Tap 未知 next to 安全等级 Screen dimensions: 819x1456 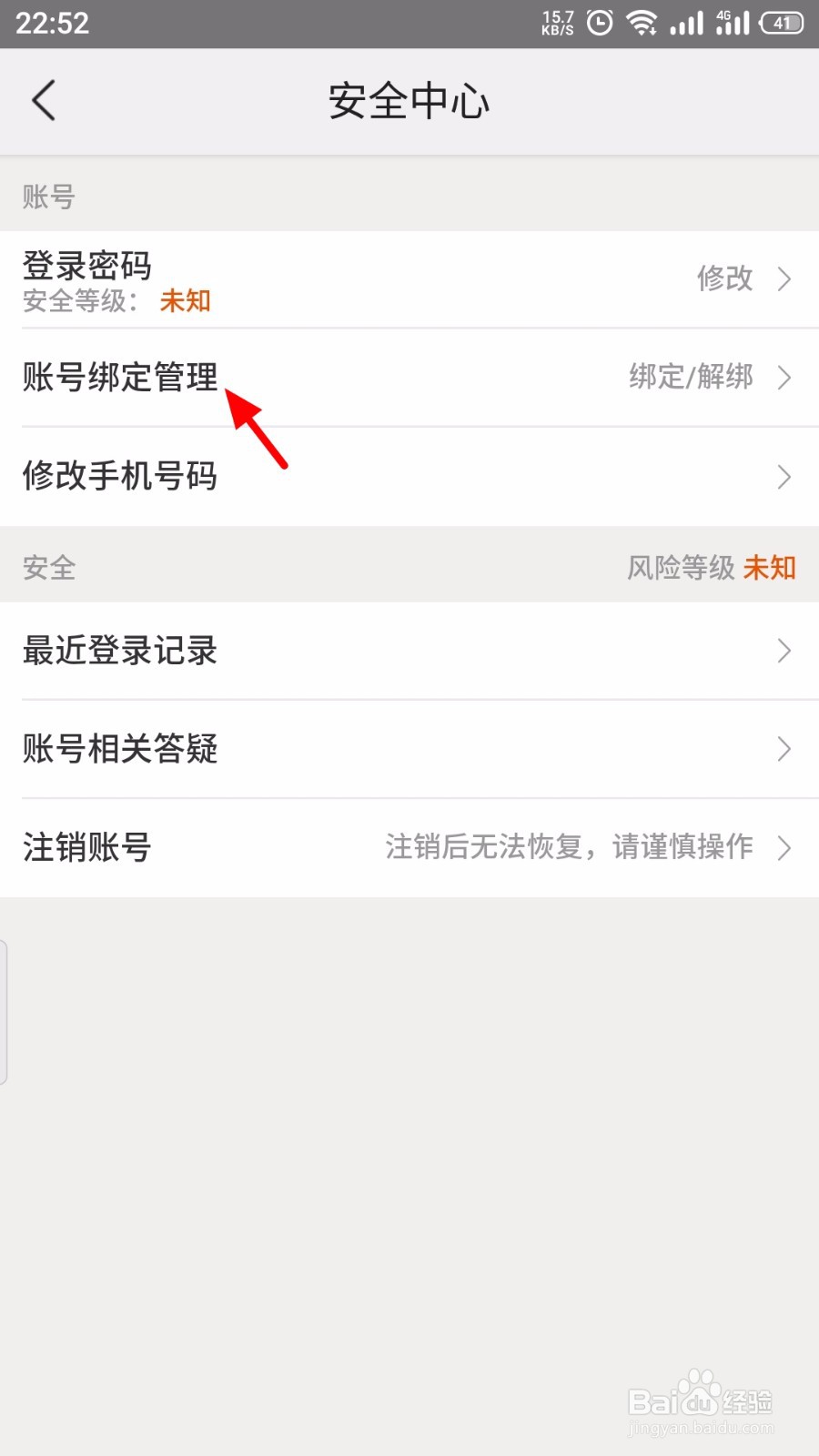tap(185, 301)
